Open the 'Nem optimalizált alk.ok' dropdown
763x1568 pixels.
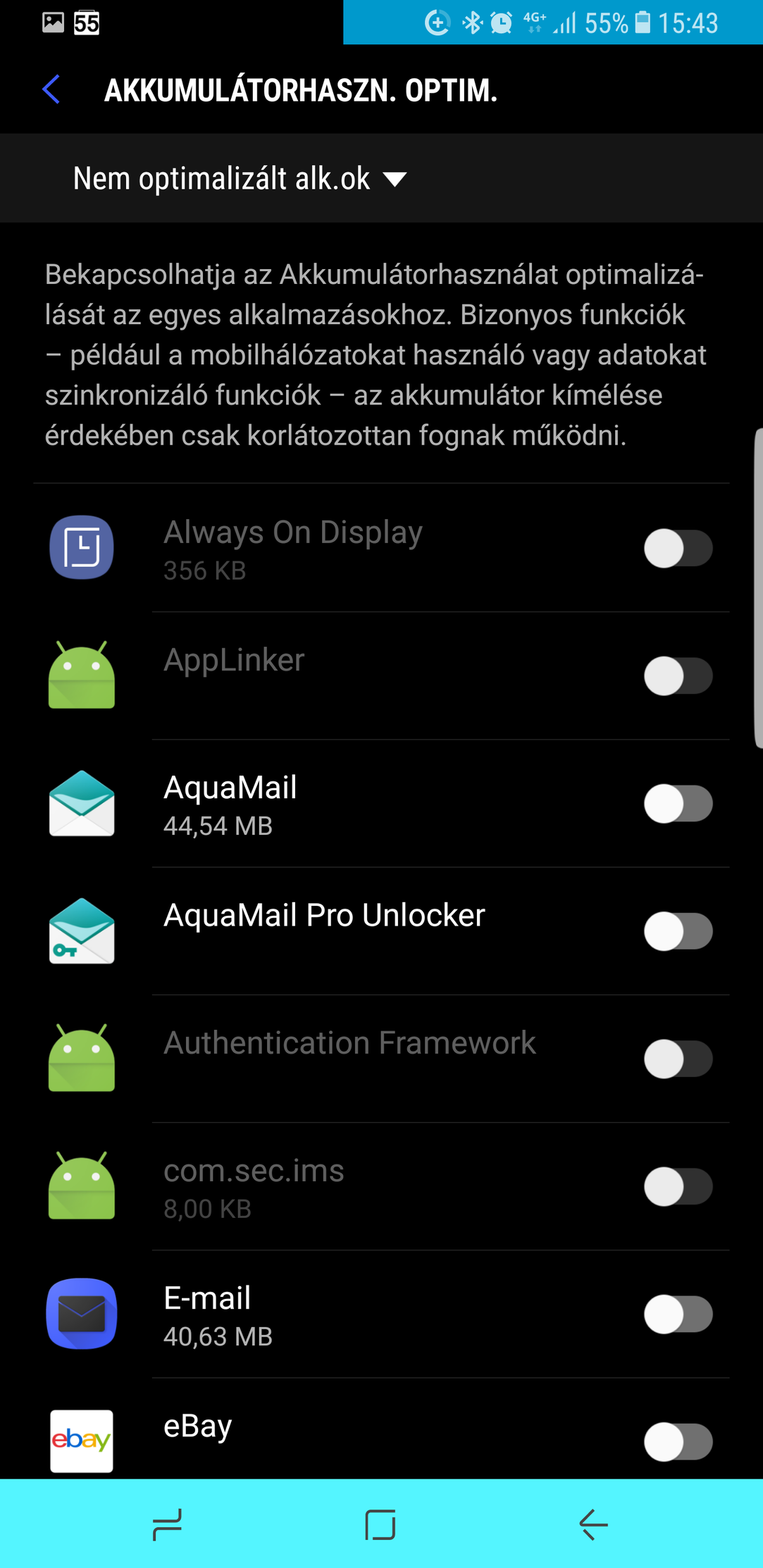pyautogui.click(x=240, y=179)
